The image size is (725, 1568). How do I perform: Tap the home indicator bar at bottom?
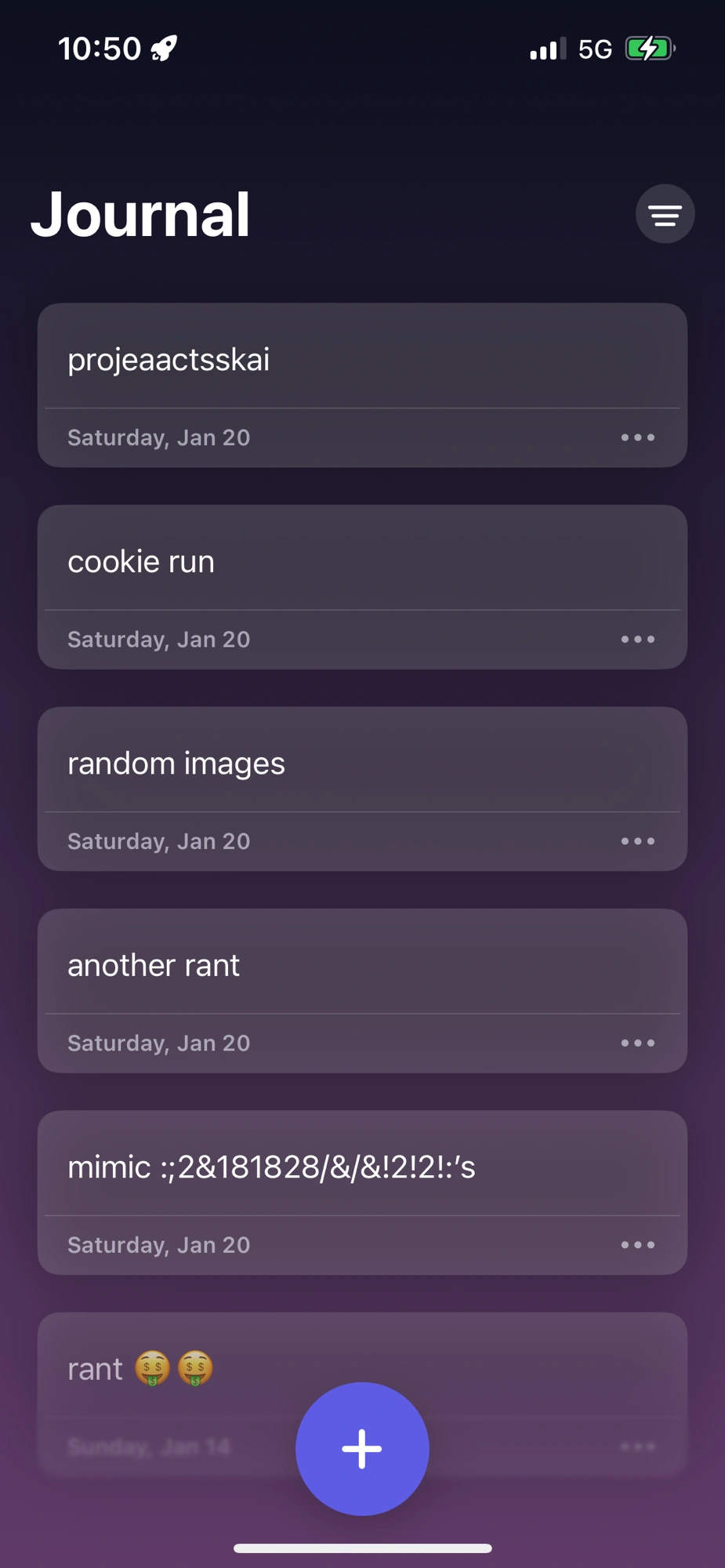point(362,1546)
